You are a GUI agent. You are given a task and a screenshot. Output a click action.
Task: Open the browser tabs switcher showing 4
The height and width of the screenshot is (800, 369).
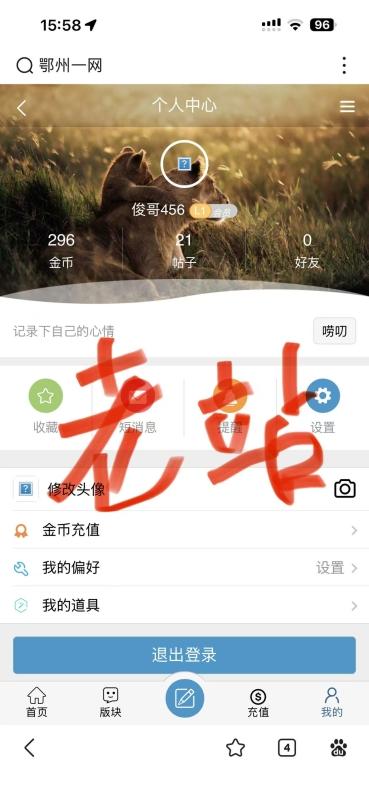(x=287, y=748)
